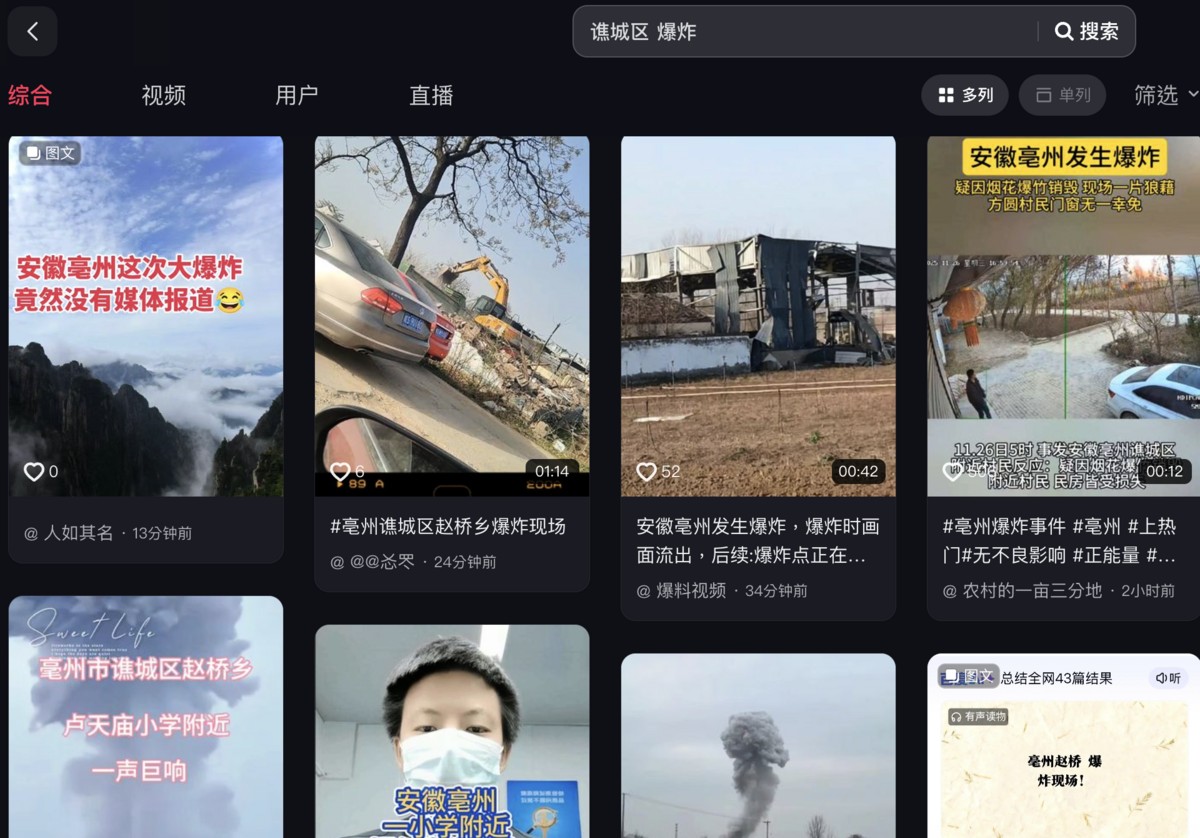The height and width of the screenshot is (838, 1200).
Task: Select the 多列 multi-column layout
Action: [x=965, y=95]
